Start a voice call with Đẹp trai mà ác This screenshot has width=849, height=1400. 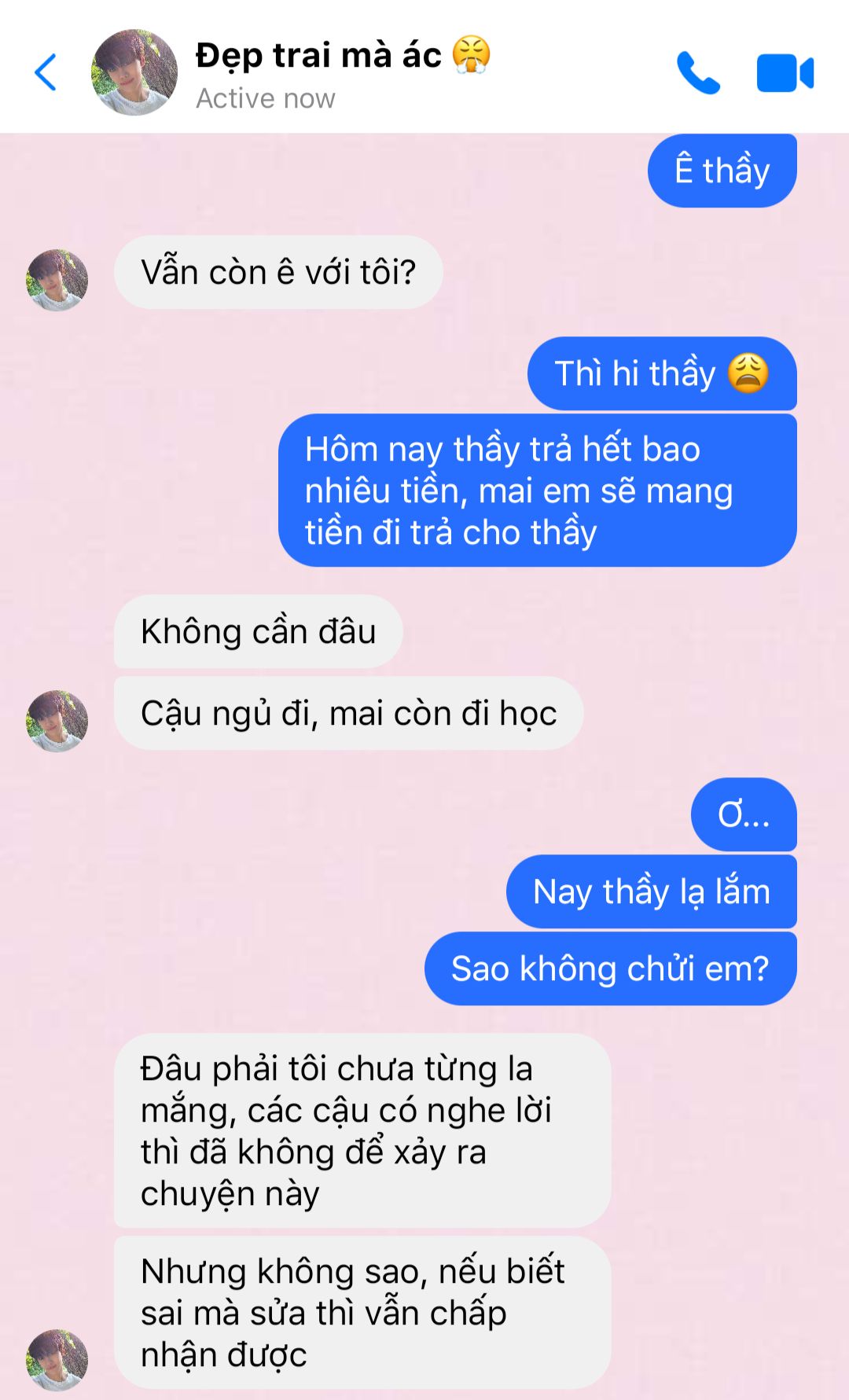click(698, 72)
